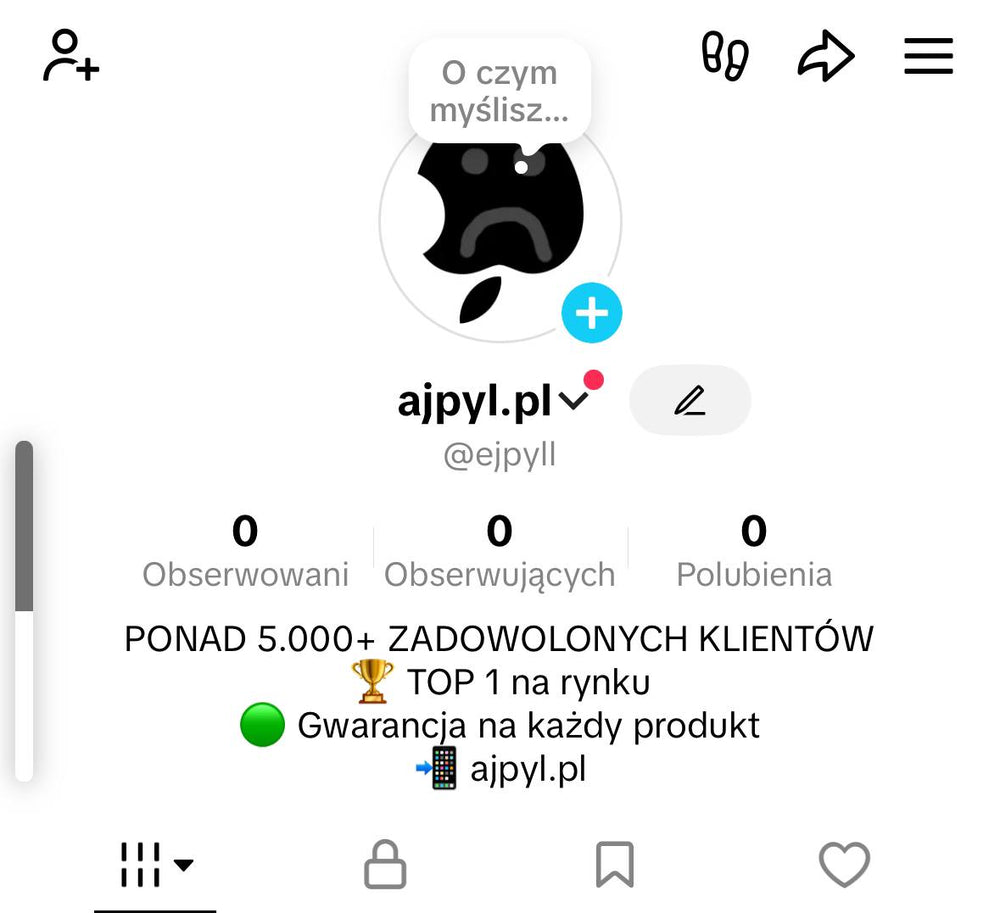Screen dimensions: 1000x913
Task: Open the hamburger menu
Action: coord(928,56)
